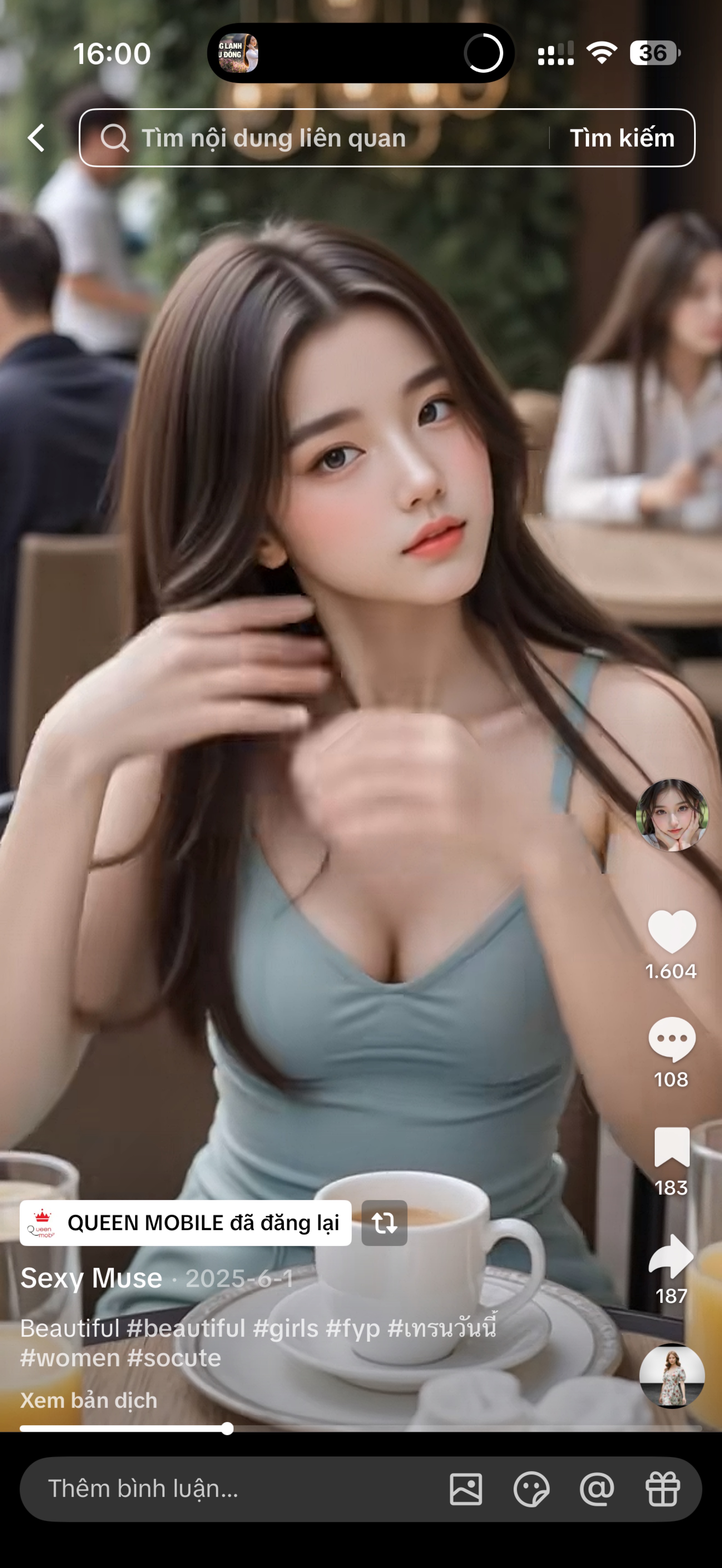Open the sticker emoji picker
722x1568 pixels.
(531, 1489)
